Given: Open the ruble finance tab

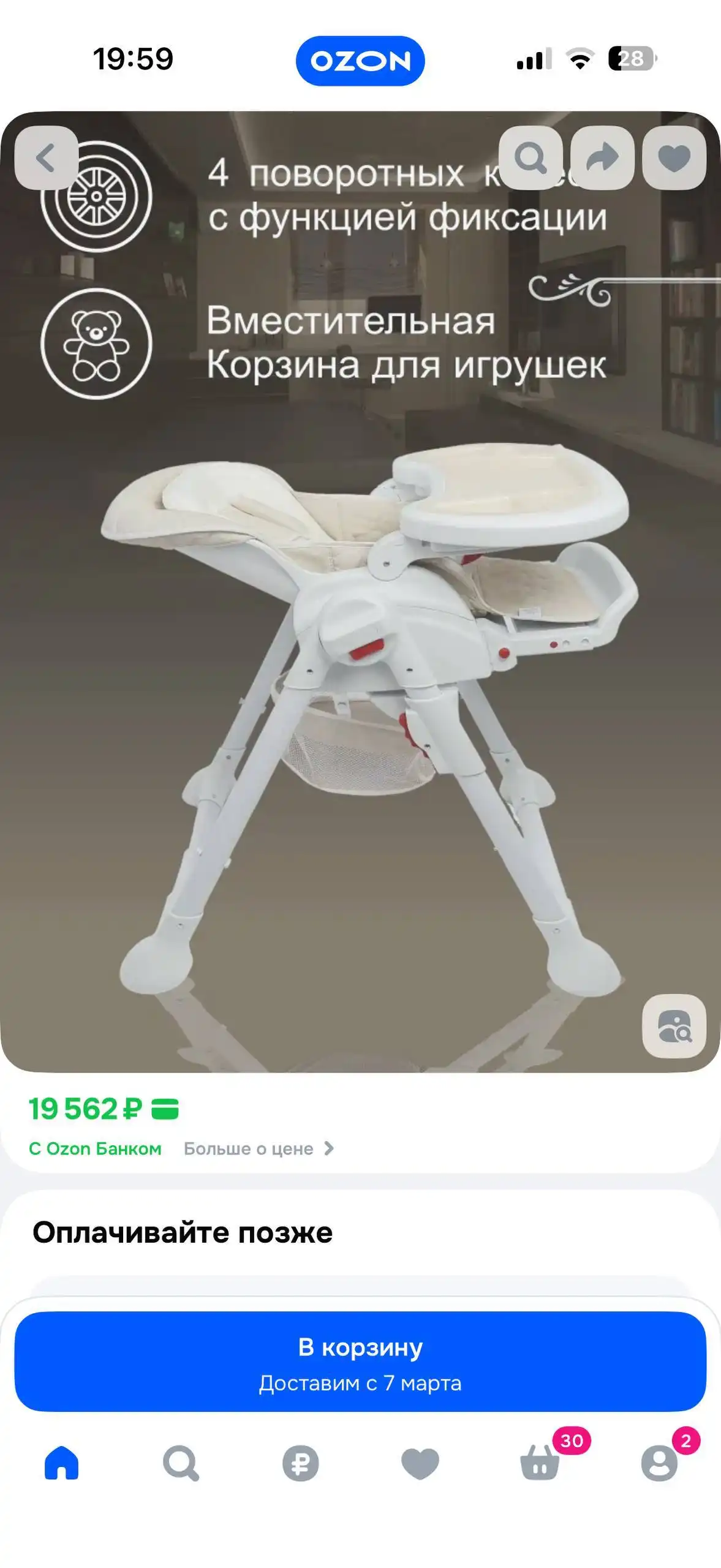Looking at the screenshot, I should [x=300, y=1463].
